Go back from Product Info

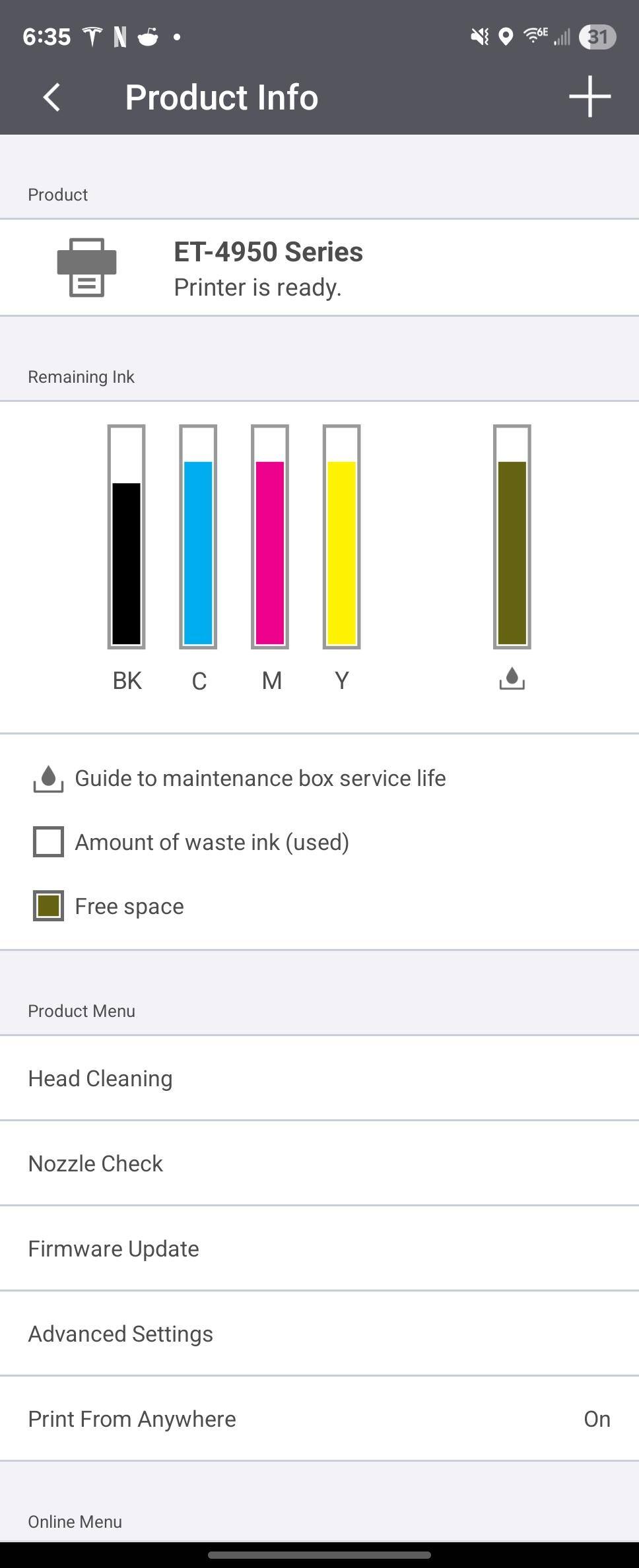(51, 98)
